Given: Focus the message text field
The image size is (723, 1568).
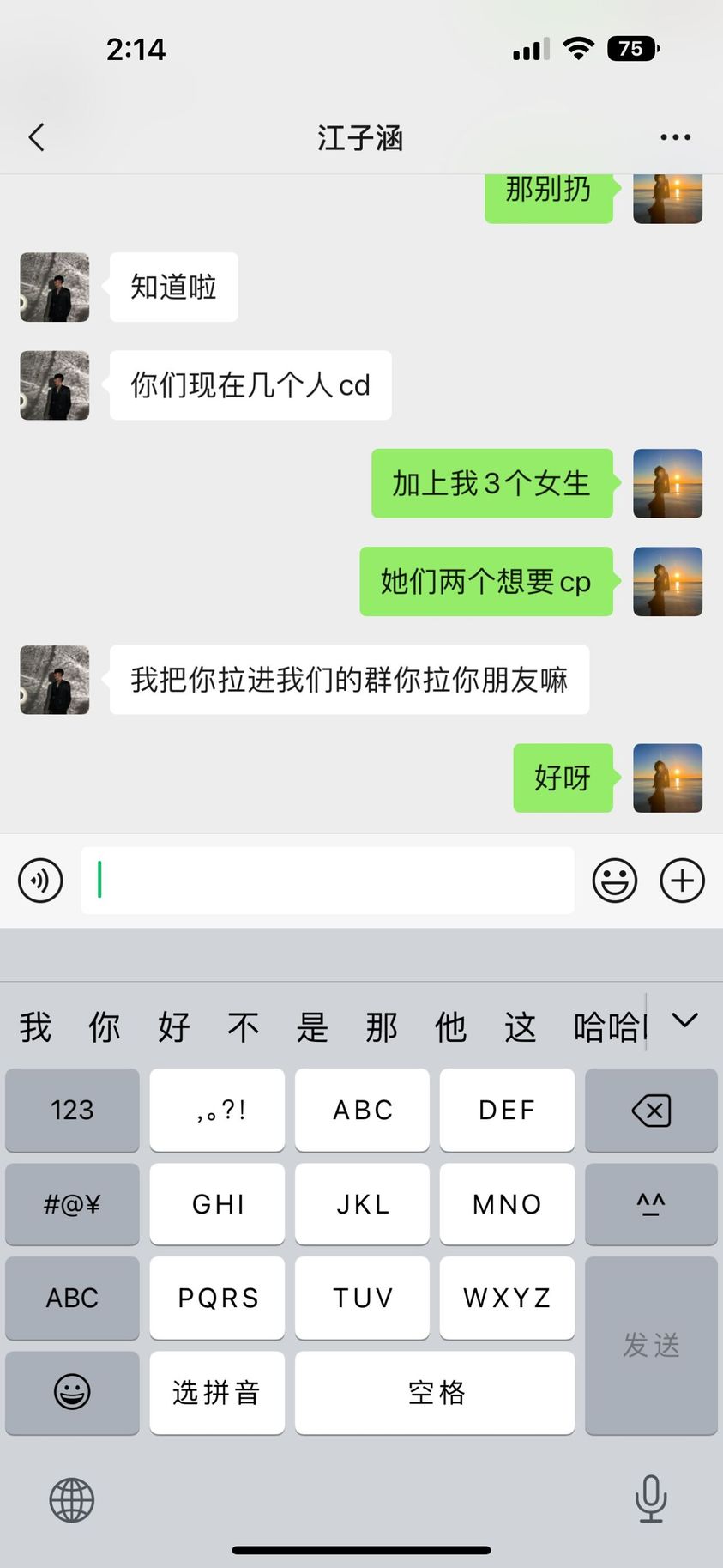Looking at the screenshot, I should click(x=328, y=881).
